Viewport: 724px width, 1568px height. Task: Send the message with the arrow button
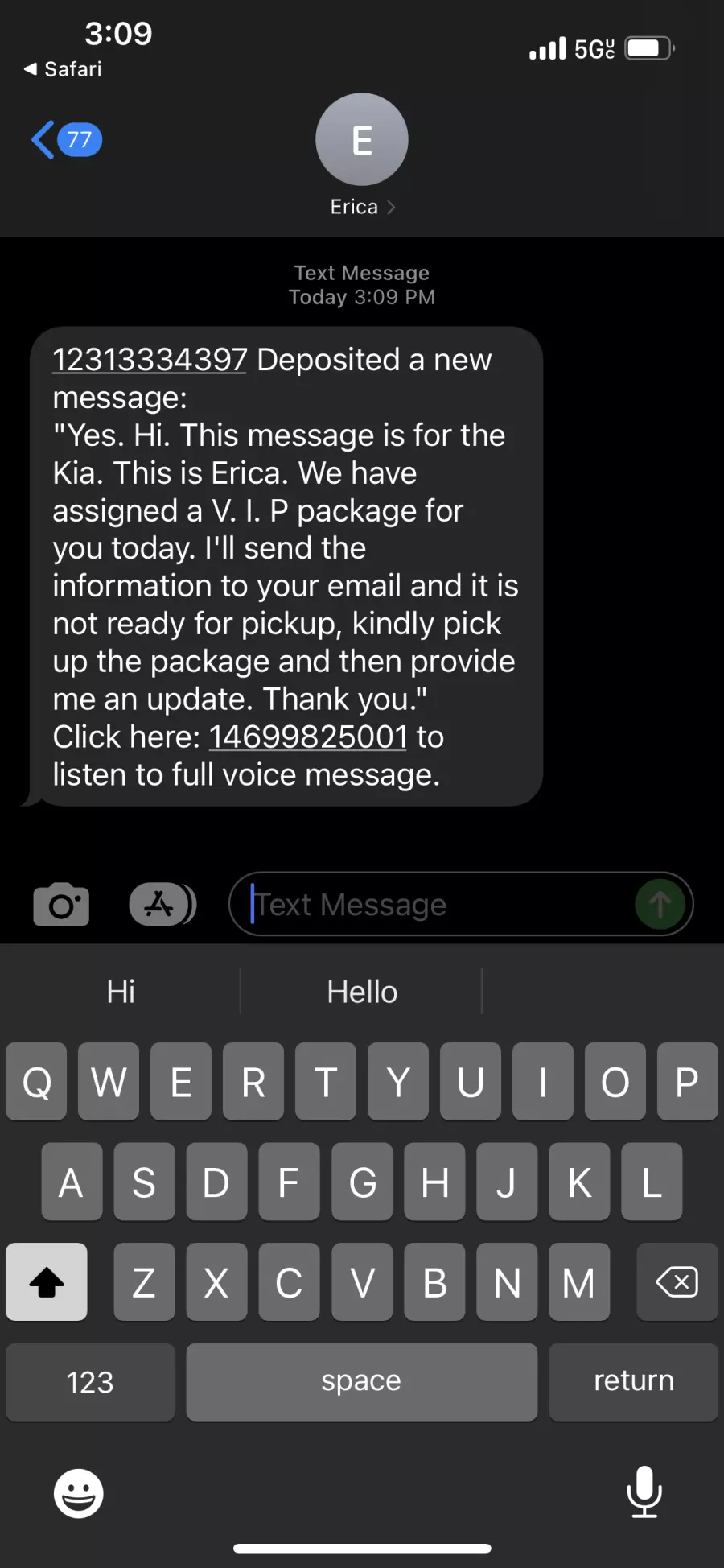click(660, 904)
